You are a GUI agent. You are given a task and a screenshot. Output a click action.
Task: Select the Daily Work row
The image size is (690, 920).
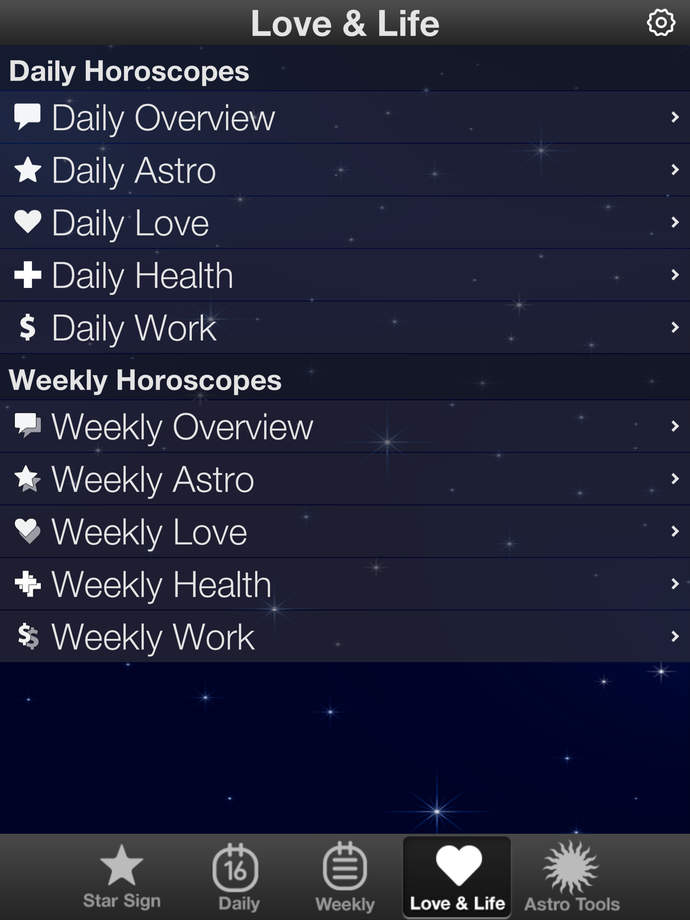pyautogui.click(x=345, y=328)
